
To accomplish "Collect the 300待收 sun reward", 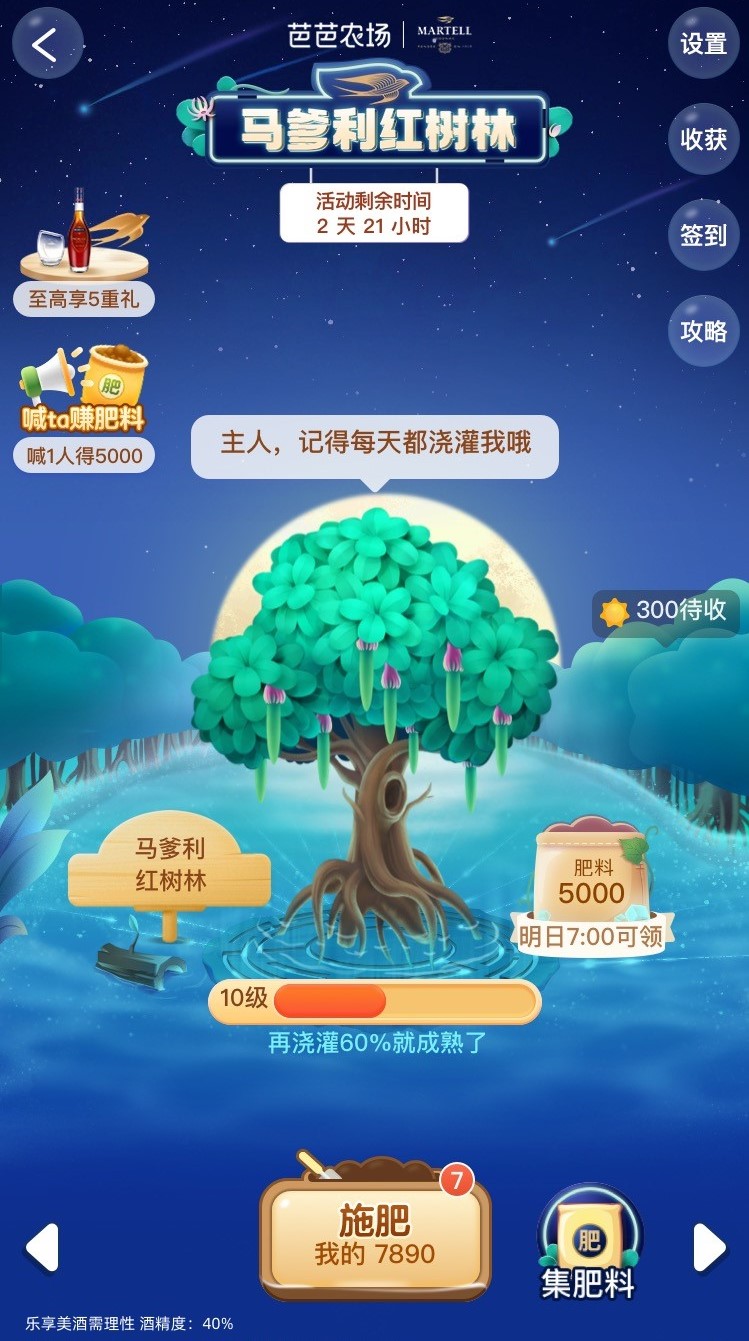I will click(x=666, y=611).
